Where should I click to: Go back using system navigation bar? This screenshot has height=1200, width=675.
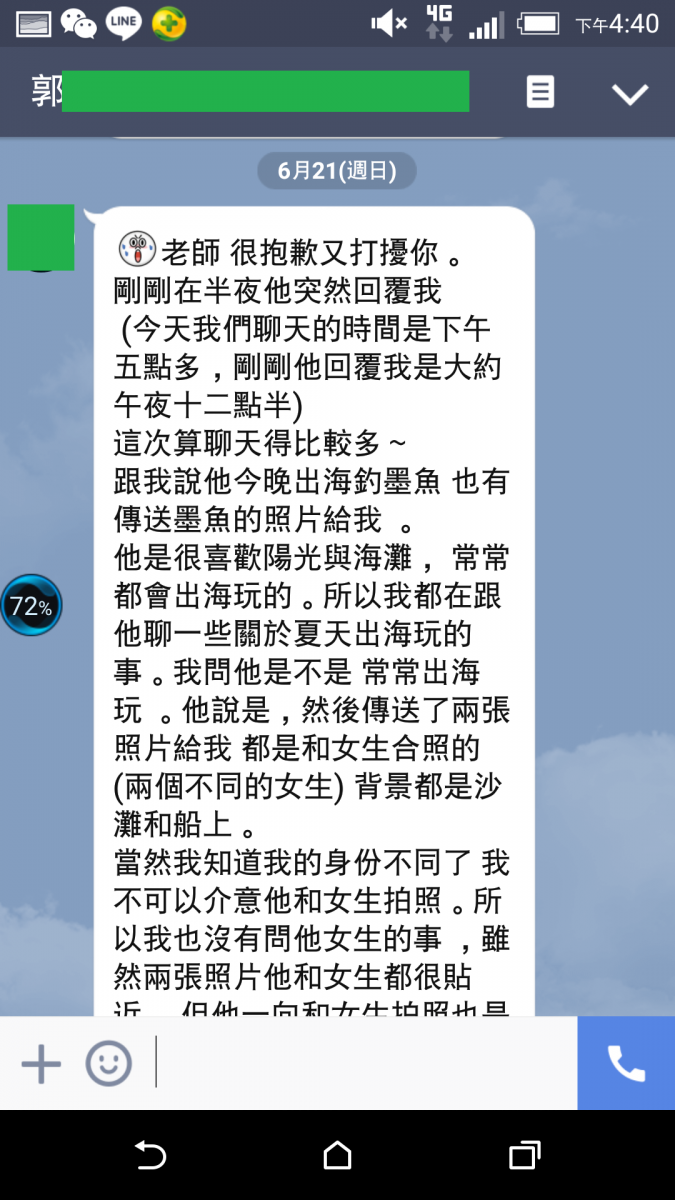tap(150, 1155)
